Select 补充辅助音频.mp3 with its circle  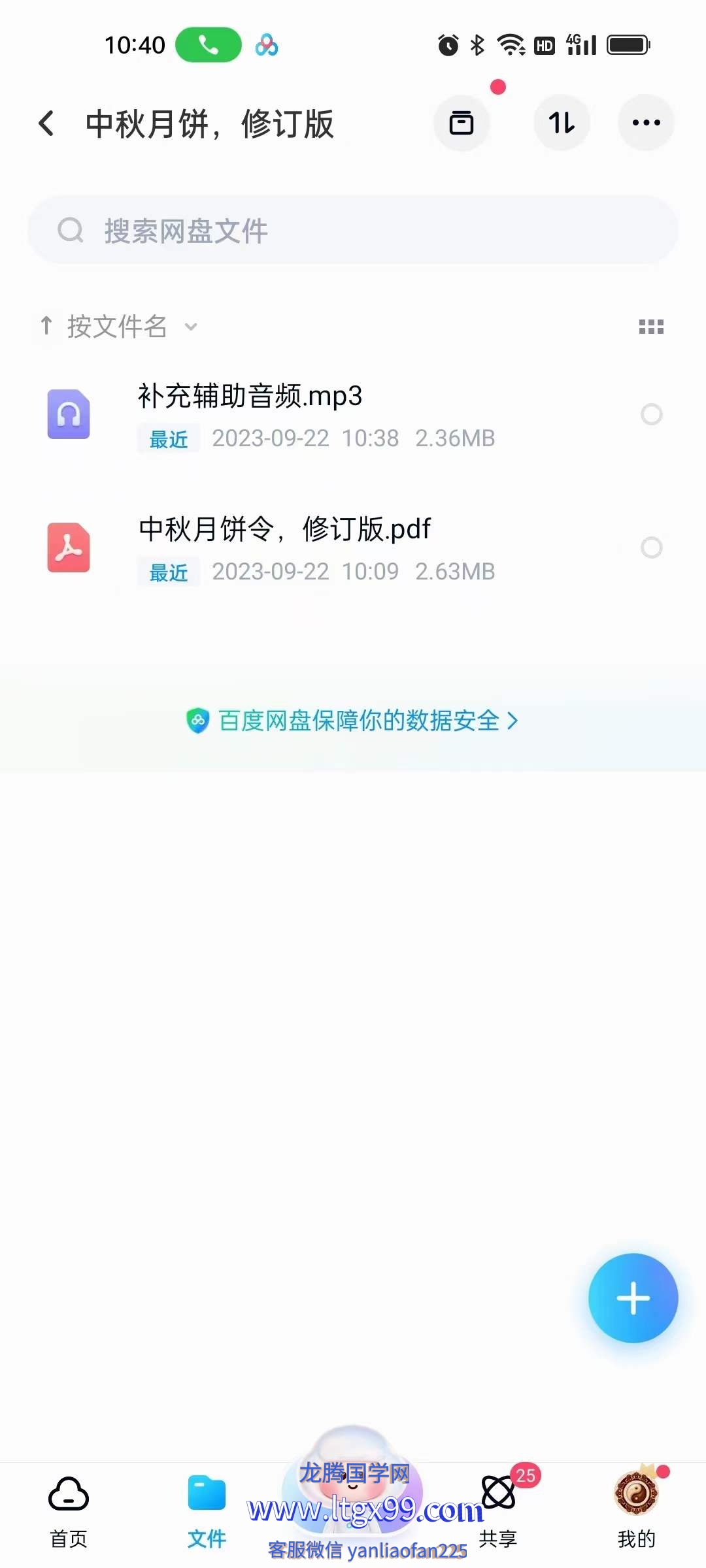[651, 414]
